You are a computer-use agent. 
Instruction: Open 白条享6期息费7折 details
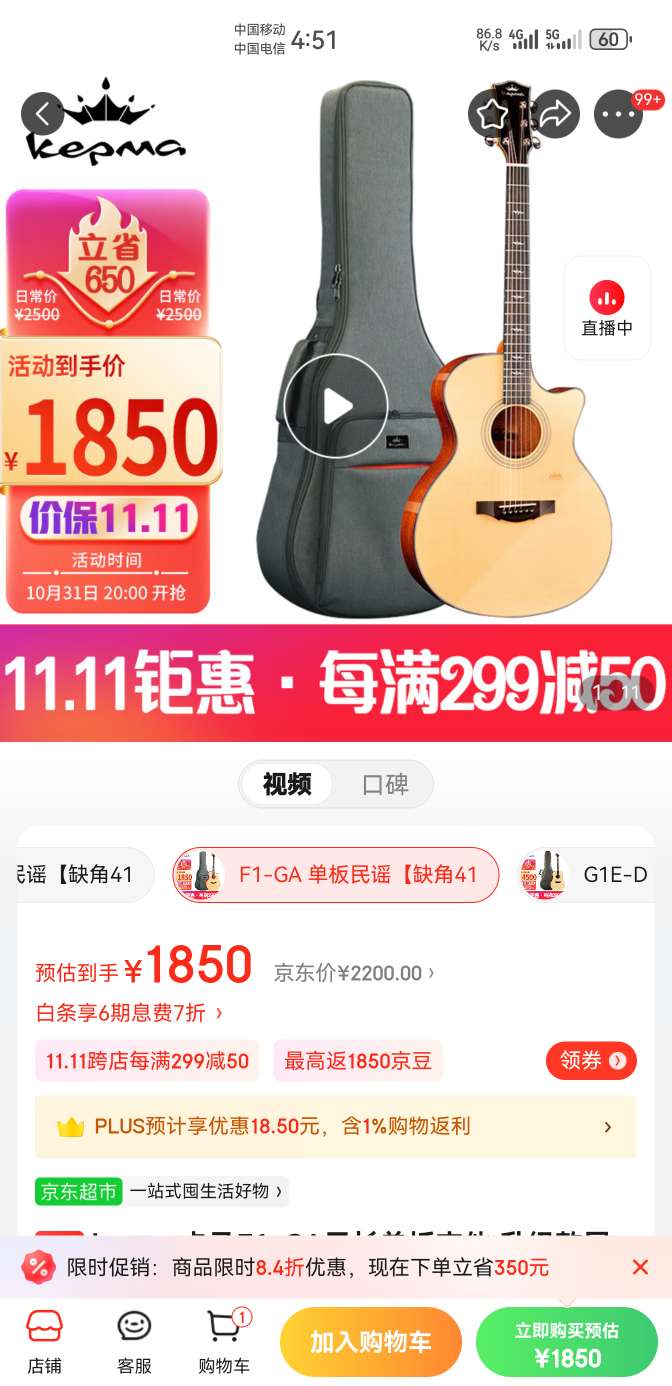[x=129, y=1013]
